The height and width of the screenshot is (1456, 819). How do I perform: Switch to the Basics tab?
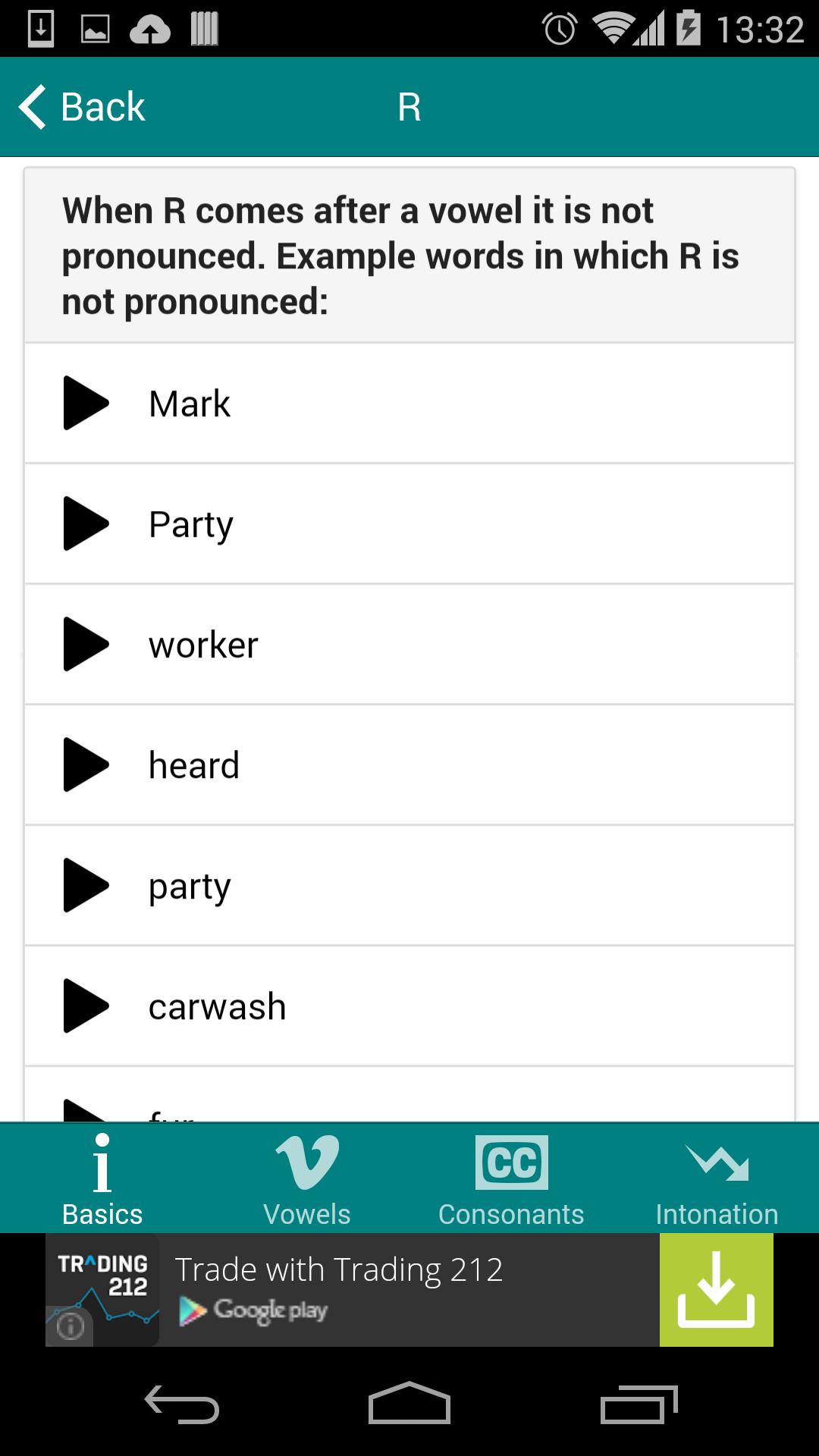tap(102, 1178)
